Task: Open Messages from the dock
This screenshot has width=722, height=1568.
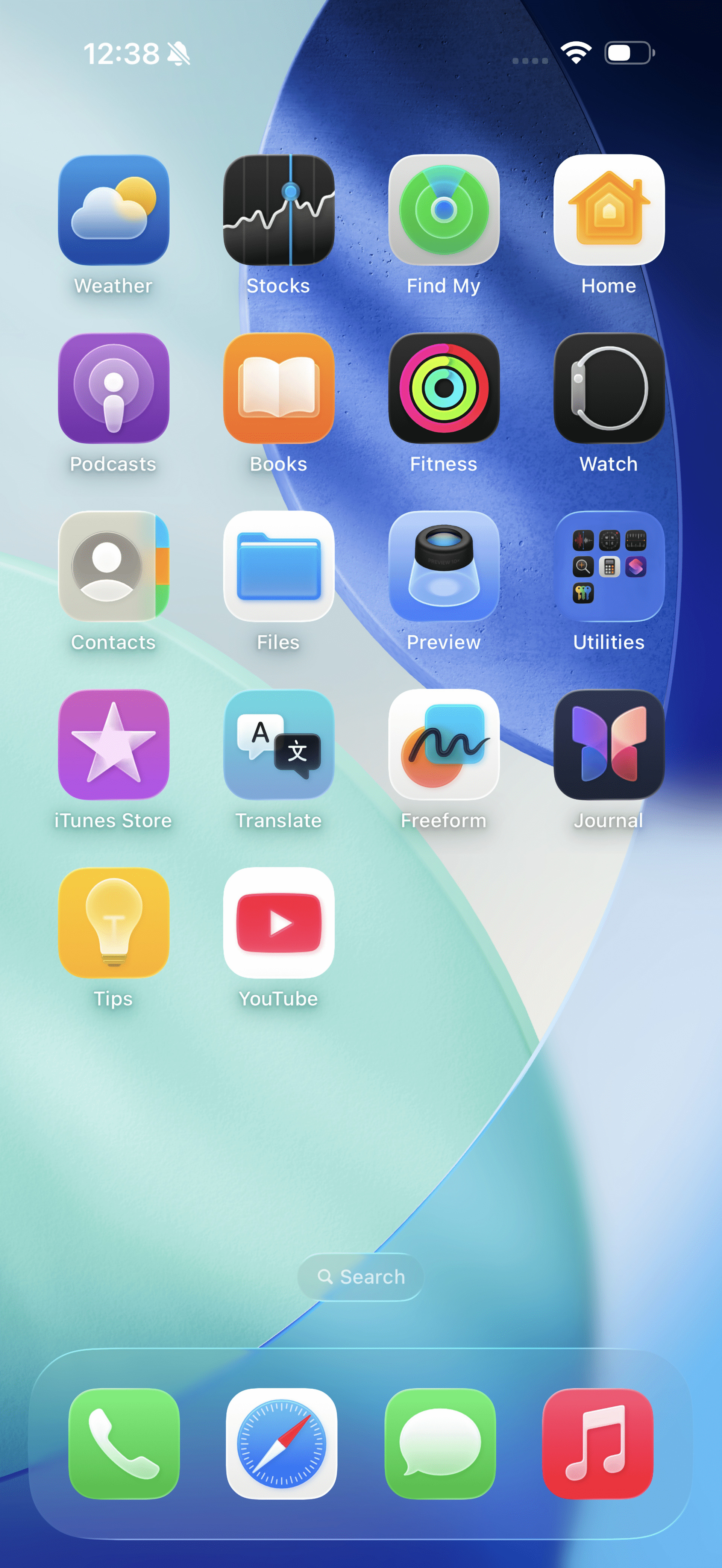Action: coord(440,1443)
